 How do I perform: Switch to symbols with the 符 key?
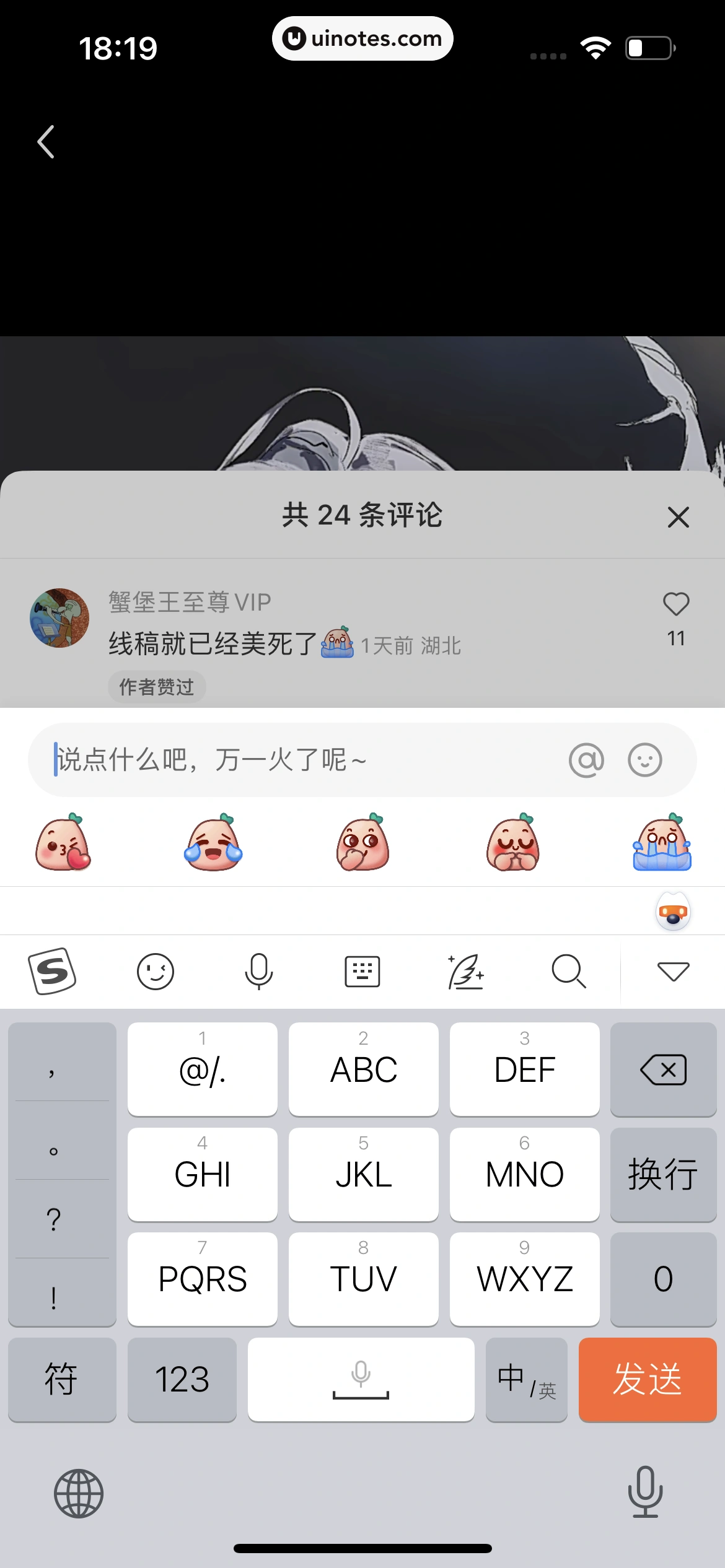point(61,1380)
